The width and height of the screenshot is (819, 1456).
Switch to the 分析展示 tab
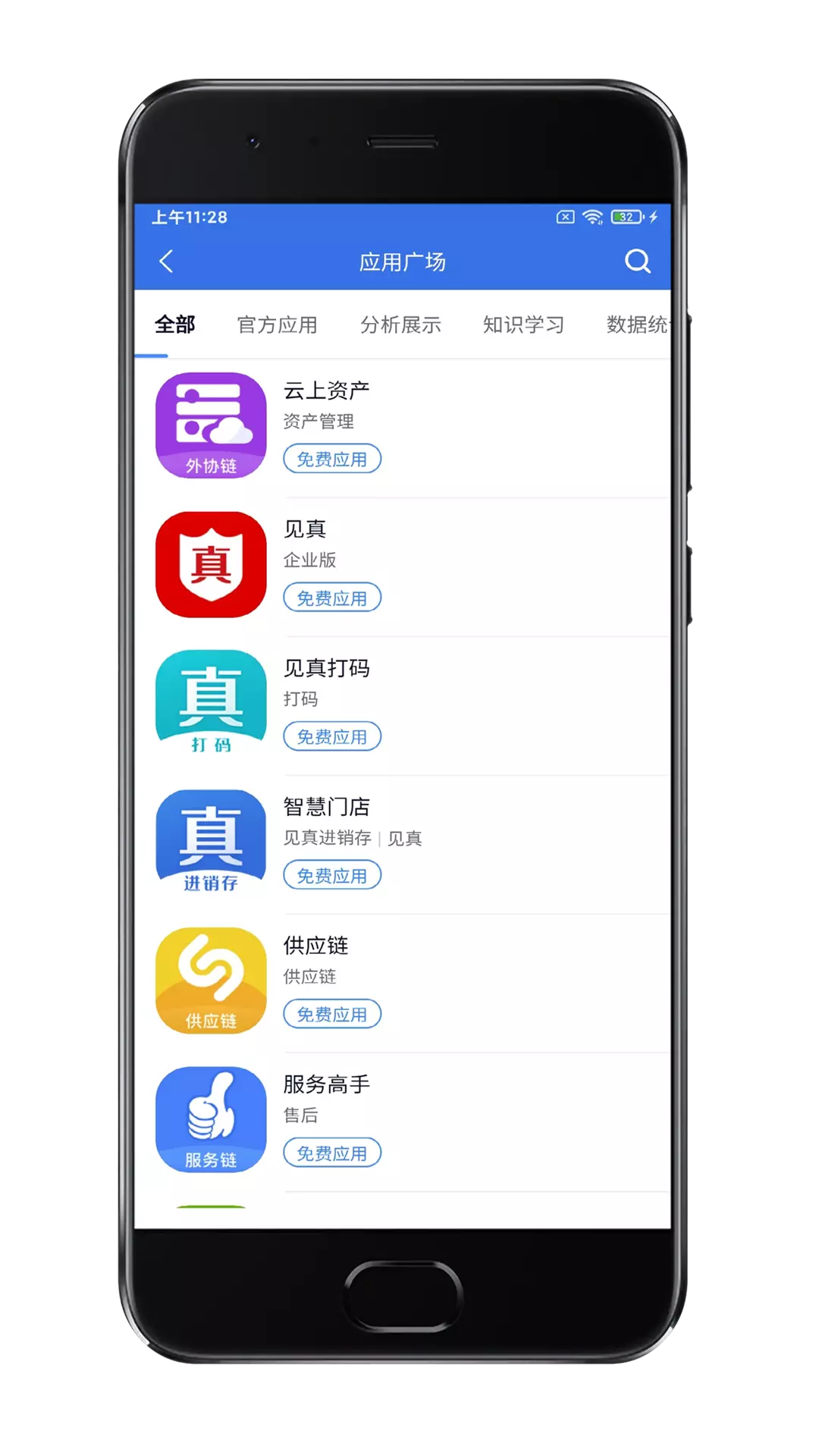[x=400, y=325]
